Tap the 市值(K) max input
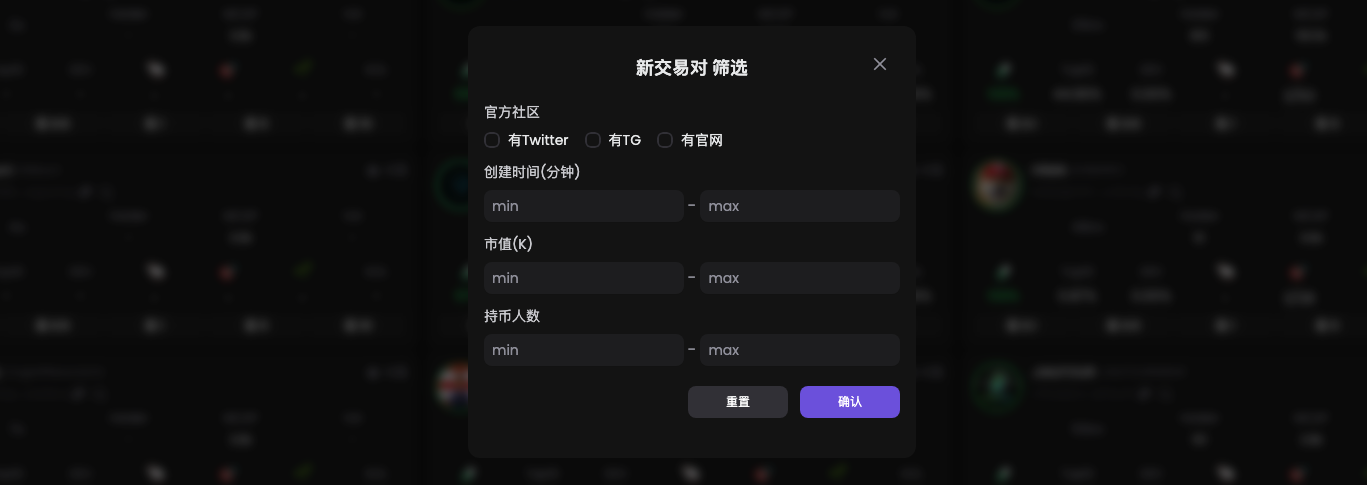1367x485 pixels. [x=800, y=278]
